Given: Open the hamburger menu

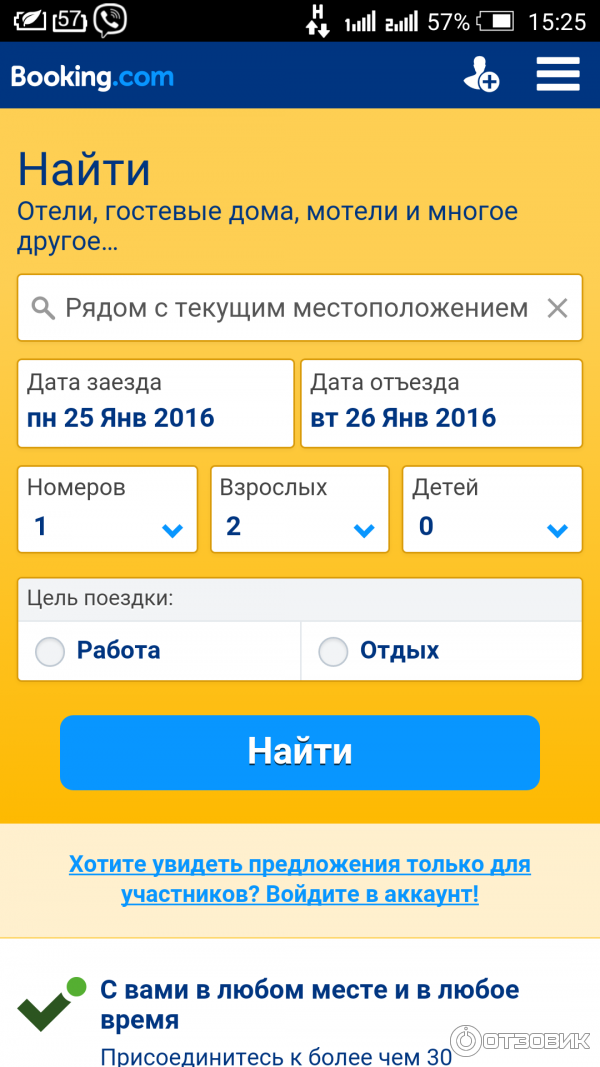Looking at the screenshot, I should pos(557,75).
